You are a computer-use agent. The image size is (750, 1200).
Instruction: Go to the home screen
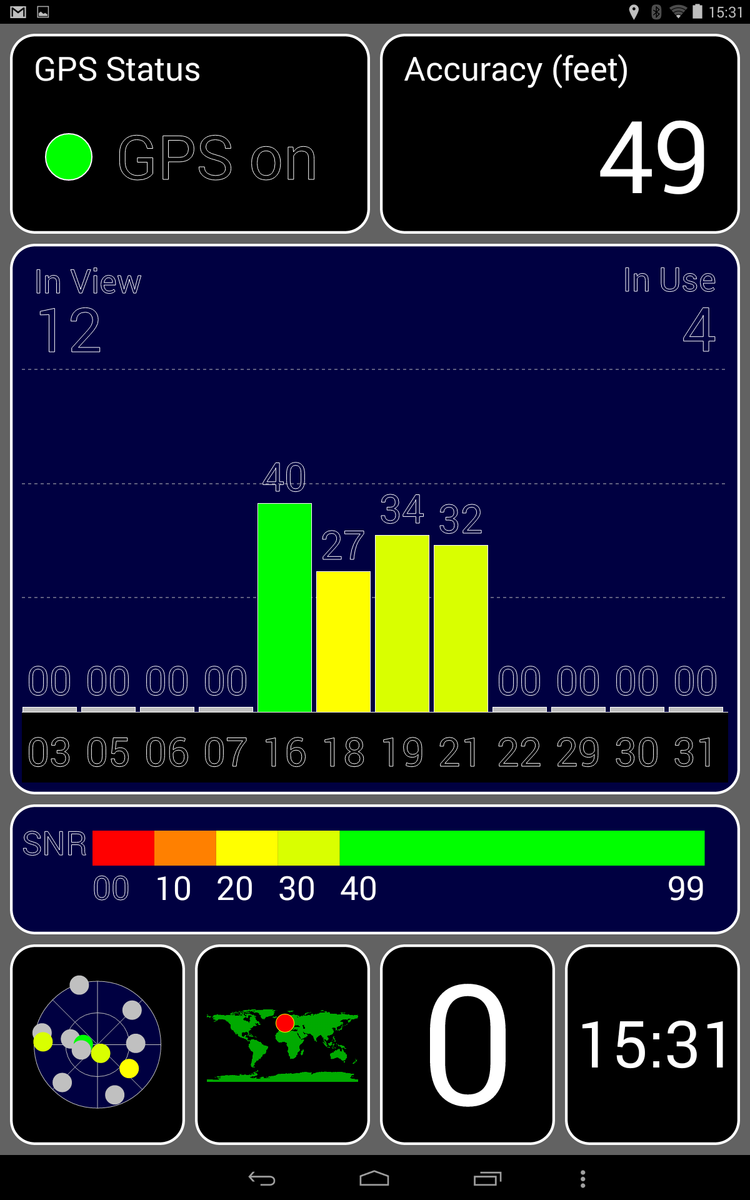tap(374, 1179)
